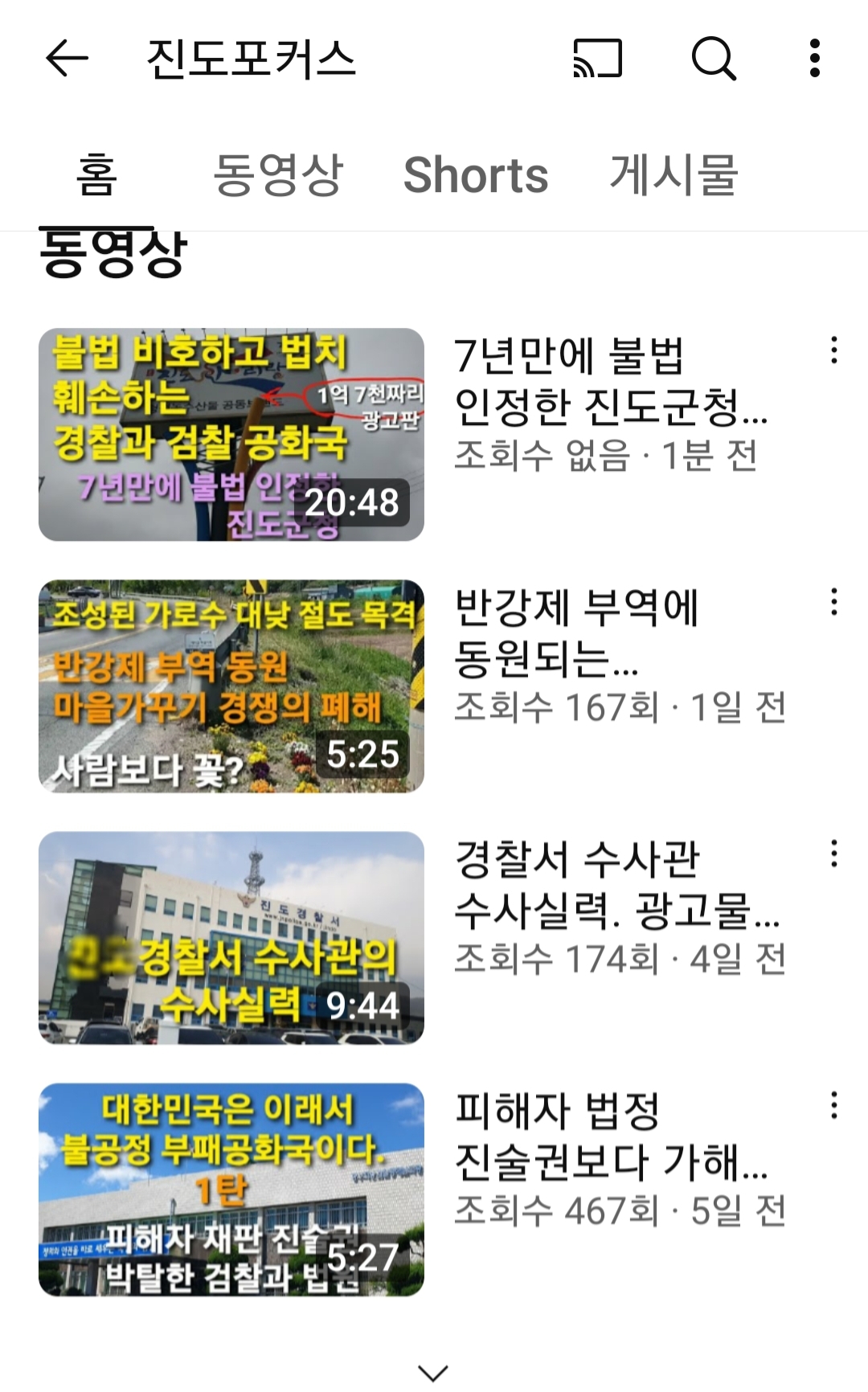
Task: Open the cast to device icon
Action: pyautogui.click(x=597, y=59)
